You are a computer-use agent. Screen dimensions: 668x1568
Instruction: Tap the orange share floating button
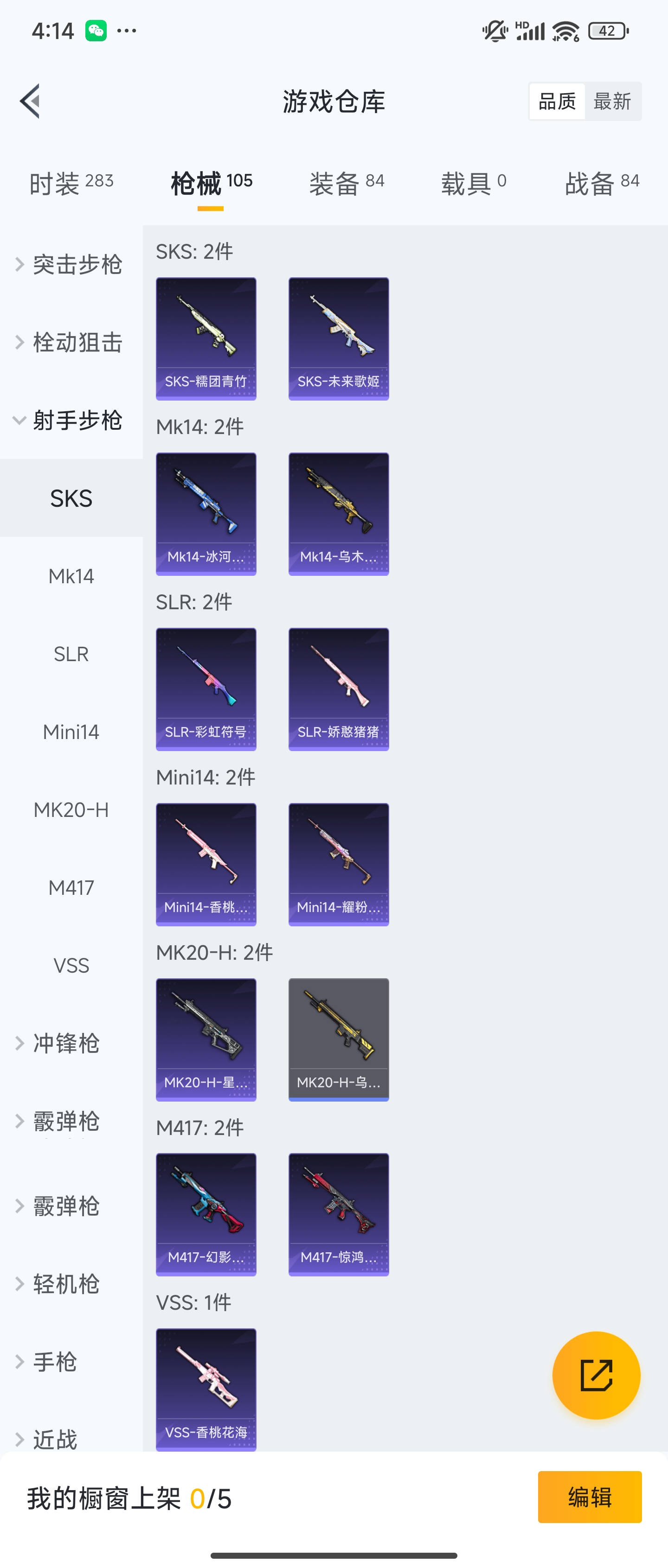pos(596,1376)
